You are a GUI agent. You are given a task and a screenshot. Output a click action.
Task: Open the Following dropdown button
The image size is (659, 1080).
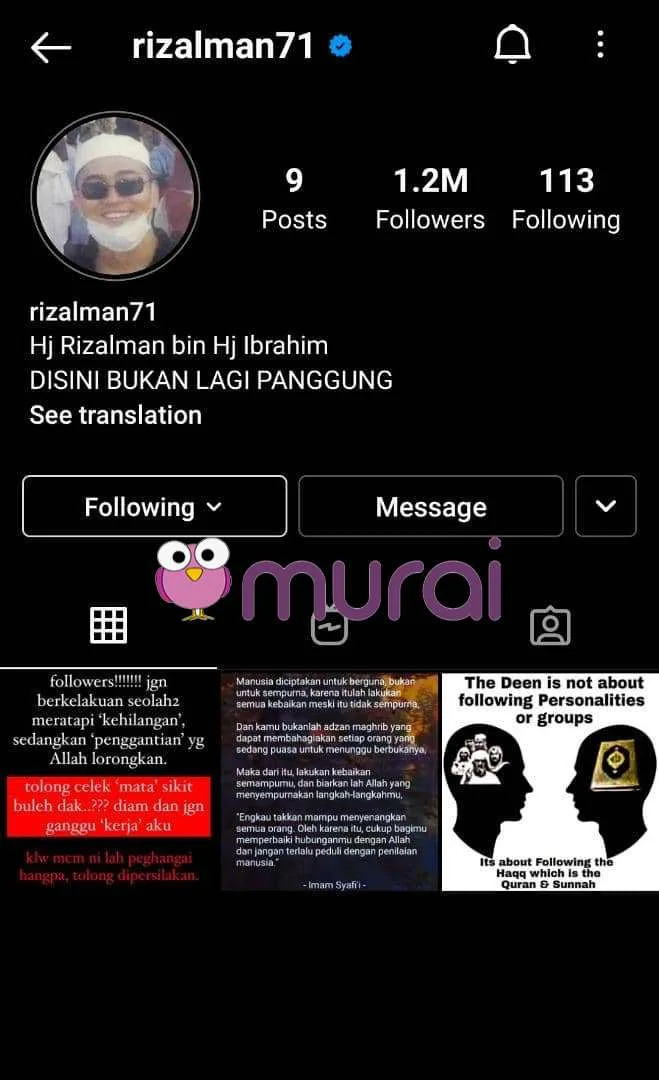click(x=154, y=507)
